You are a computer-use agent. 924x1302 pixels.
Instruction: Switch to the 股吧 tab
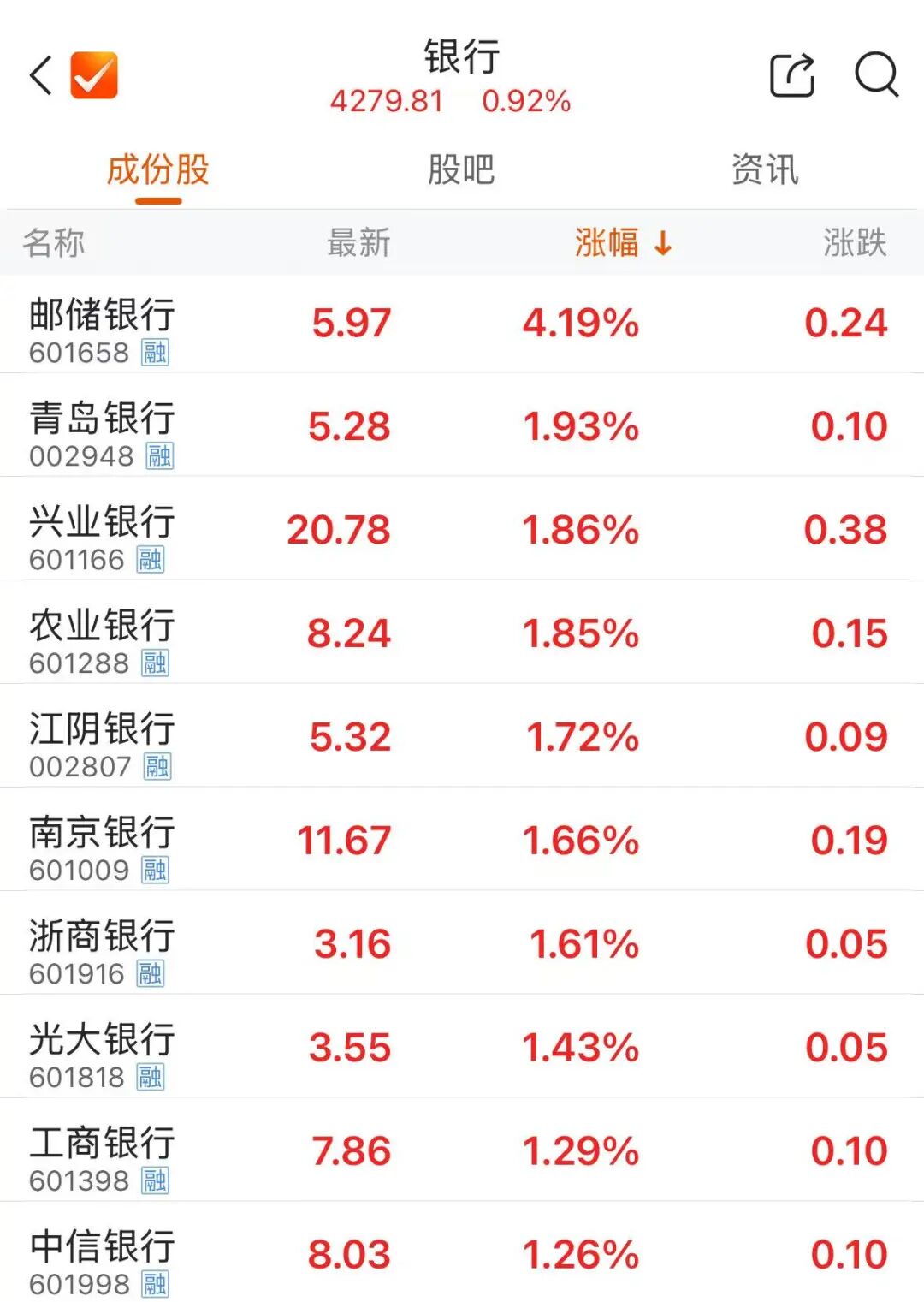click(x=461, y=169)
